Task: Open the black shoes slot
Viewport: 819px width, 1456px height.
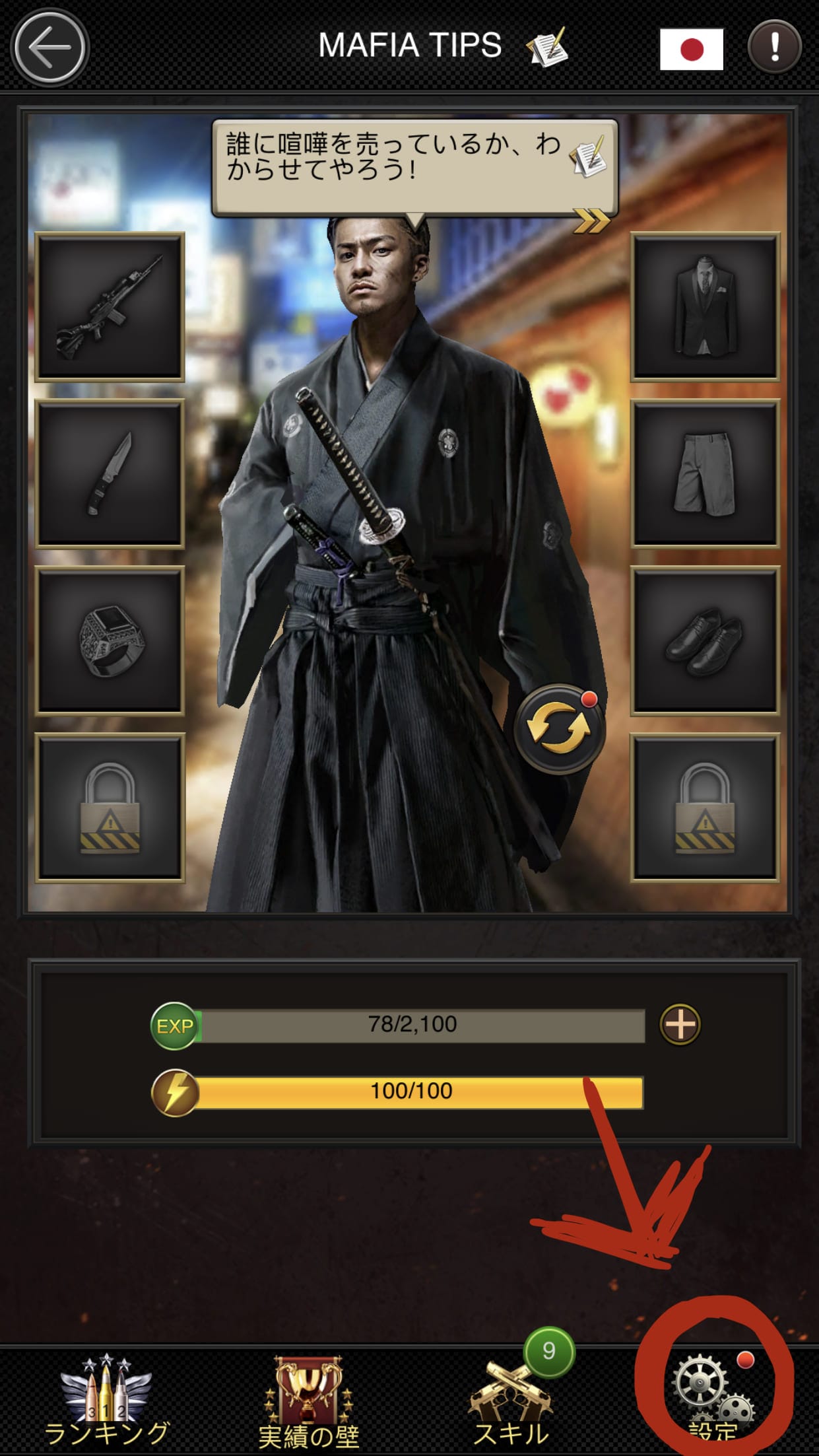Action: click(705, 641)
